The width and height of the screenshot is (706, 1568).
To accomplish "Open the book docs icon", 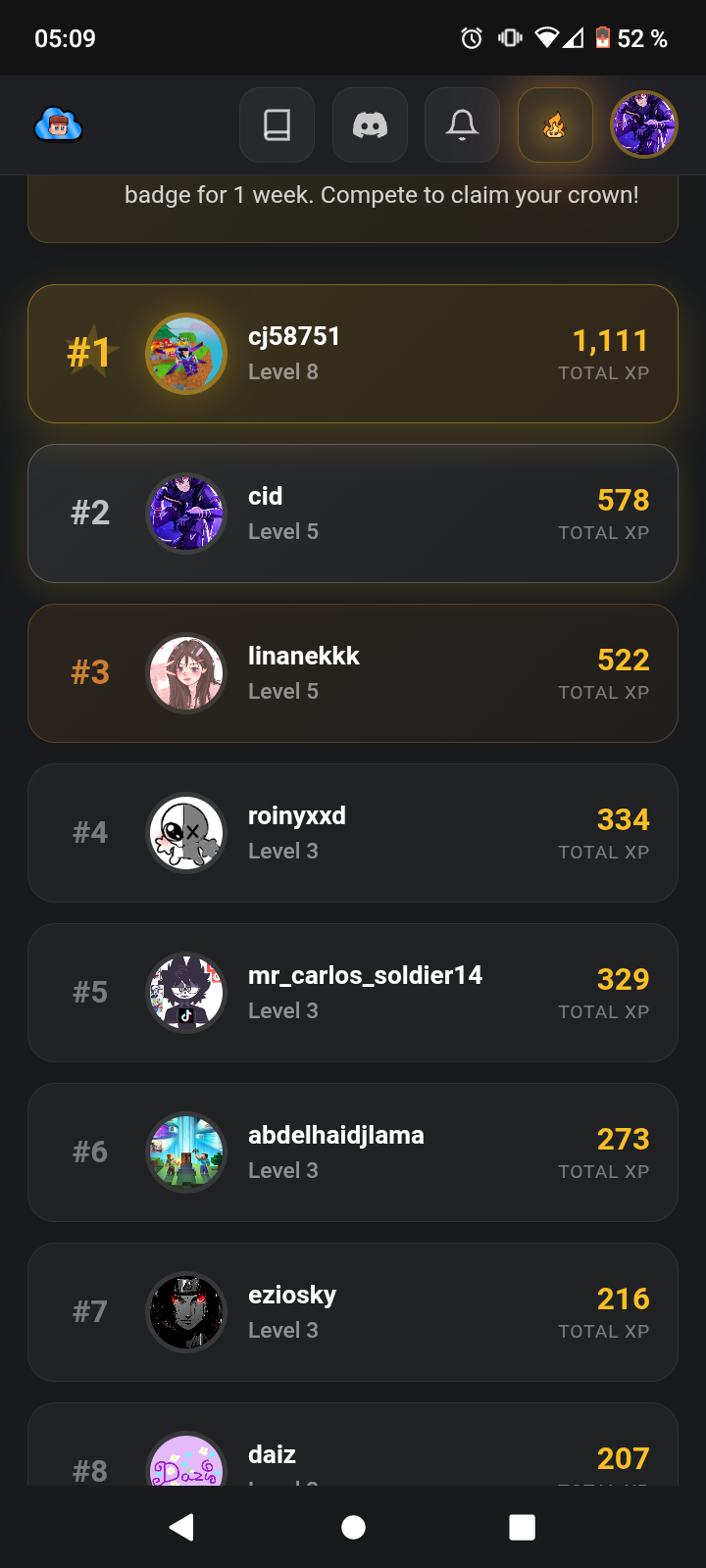I will click(277, 125).
